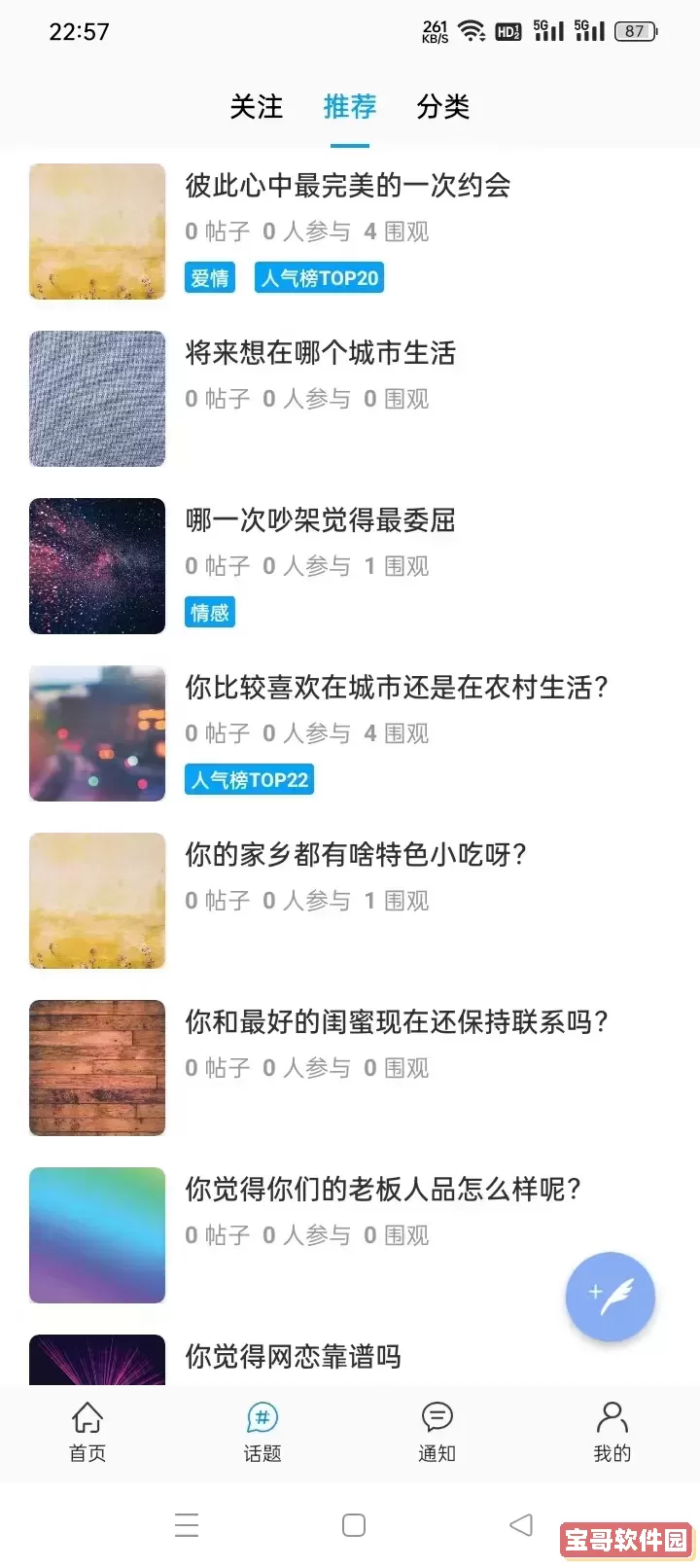Open the 人气榜TOP22 tag
The width and height of the screenshot is (700, 1568).
tap(249, 779)
